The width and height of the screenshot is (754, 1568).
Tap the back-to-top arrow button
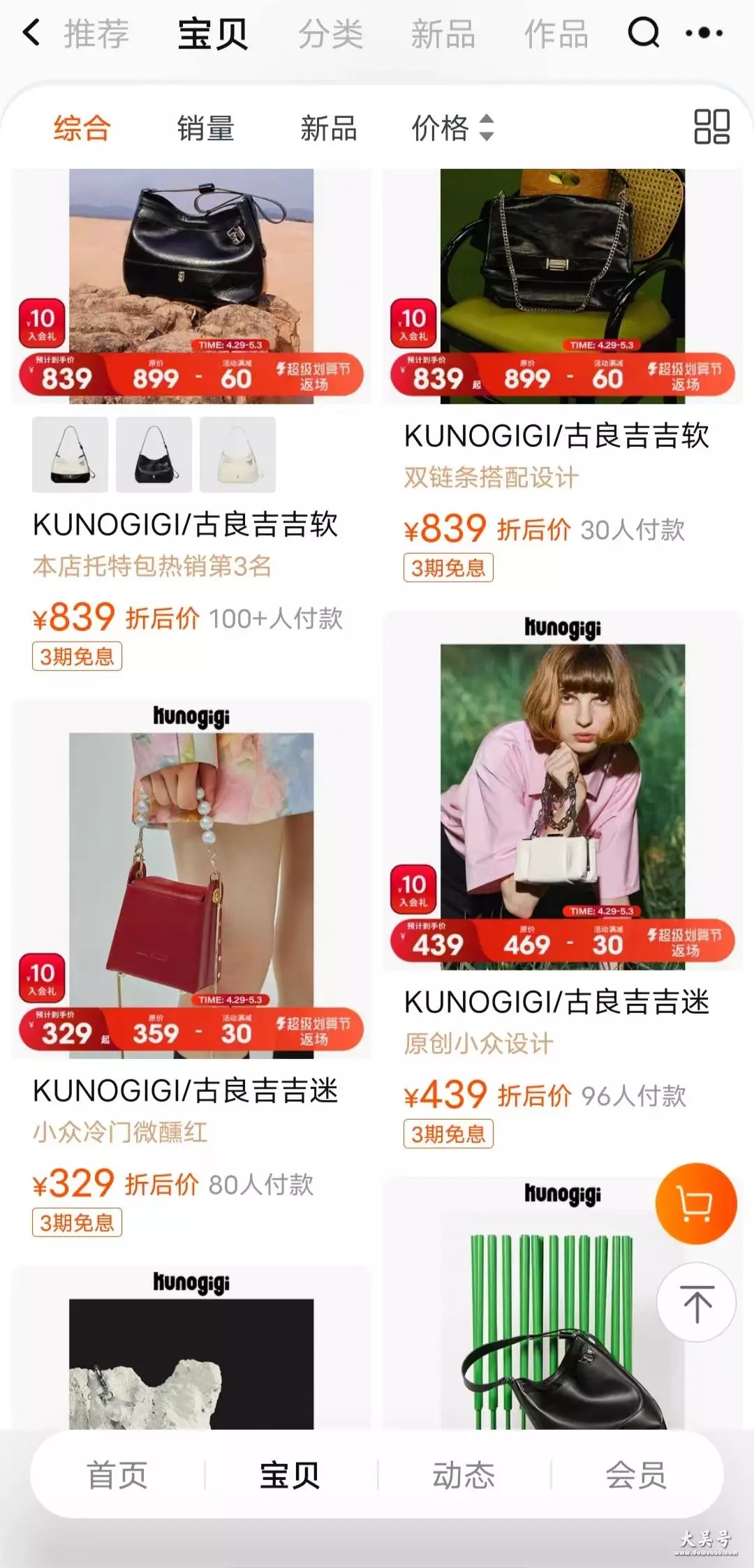[x=696, y=1302]
